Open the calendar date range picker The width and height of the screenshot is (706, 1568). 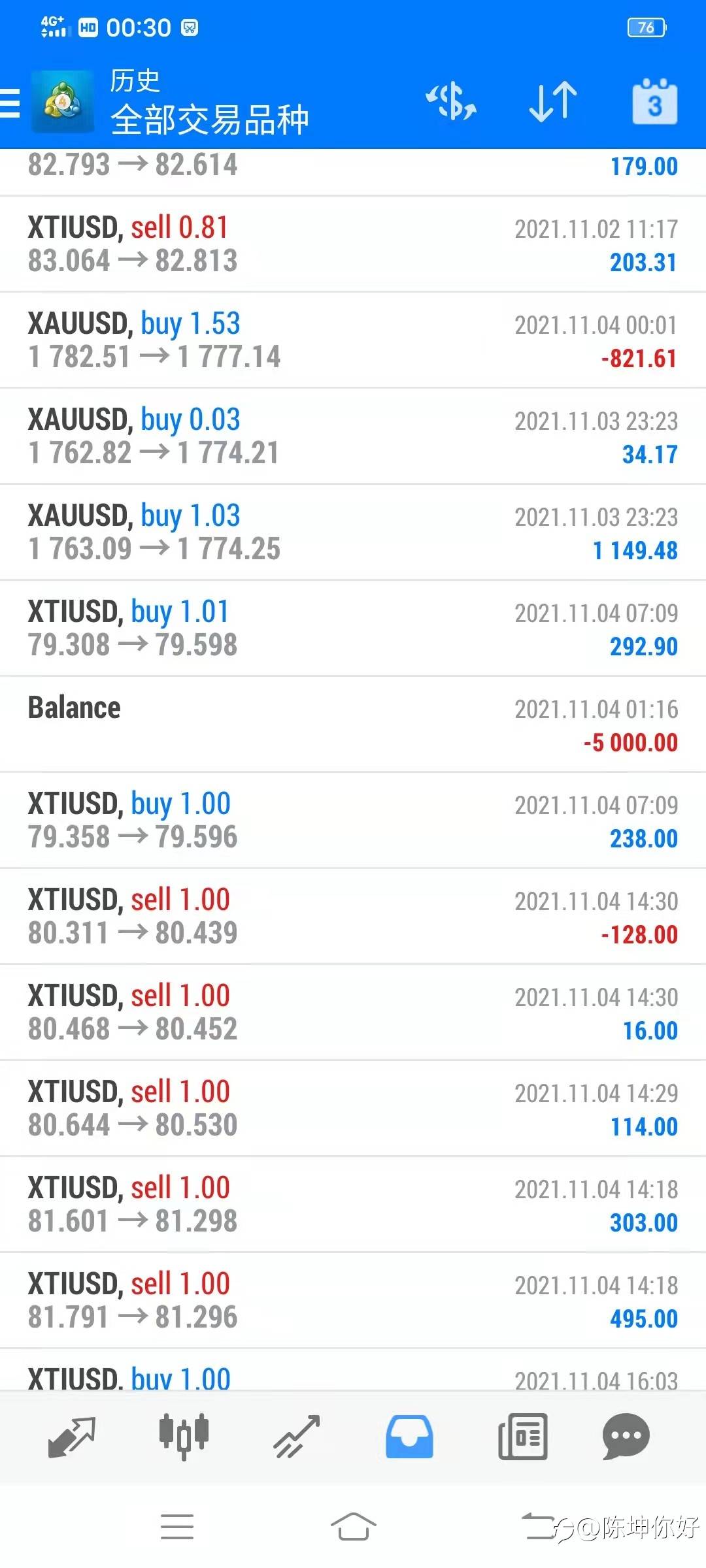point(654,102)
